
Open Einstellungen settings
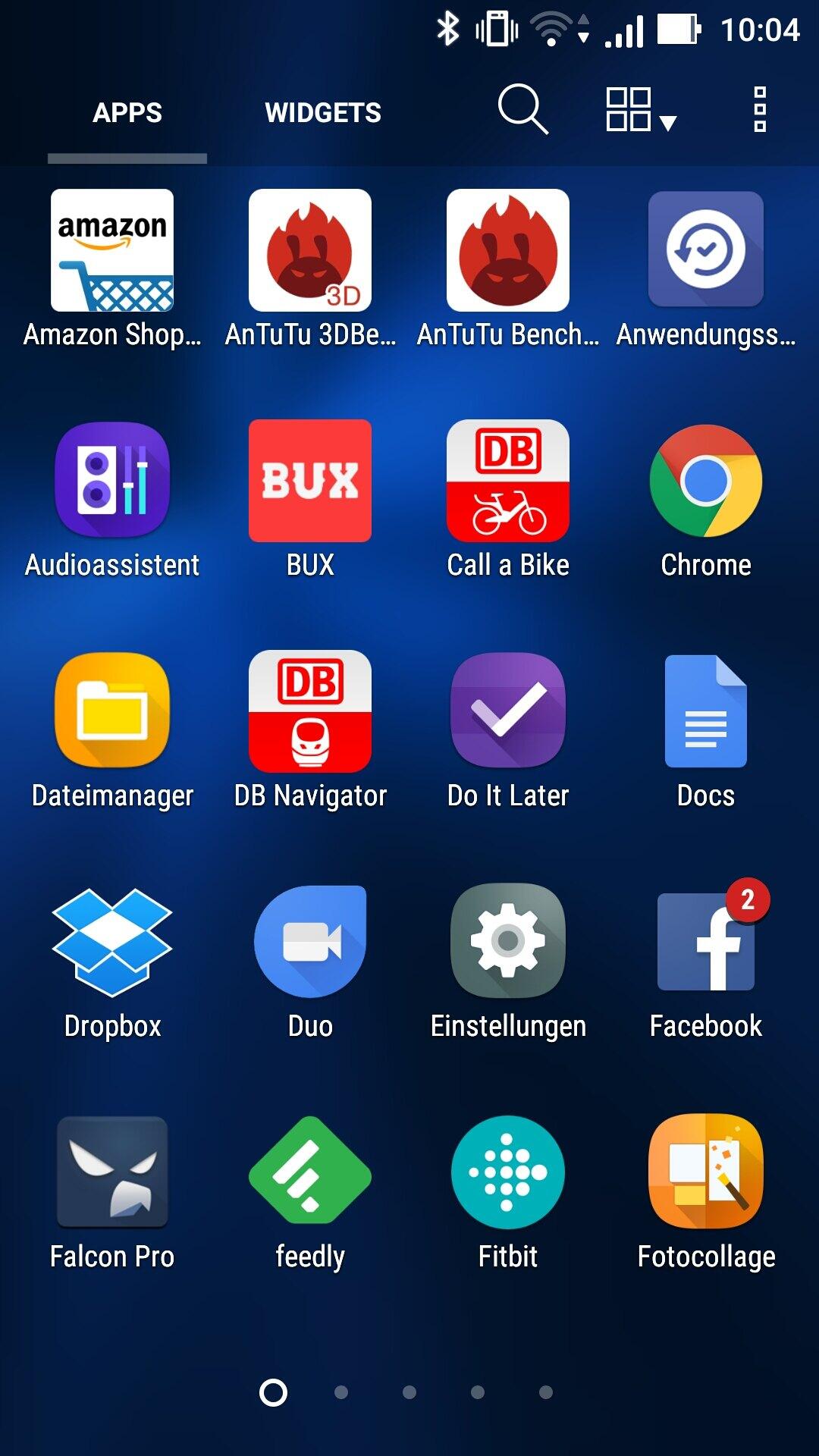tap(508, 942)
